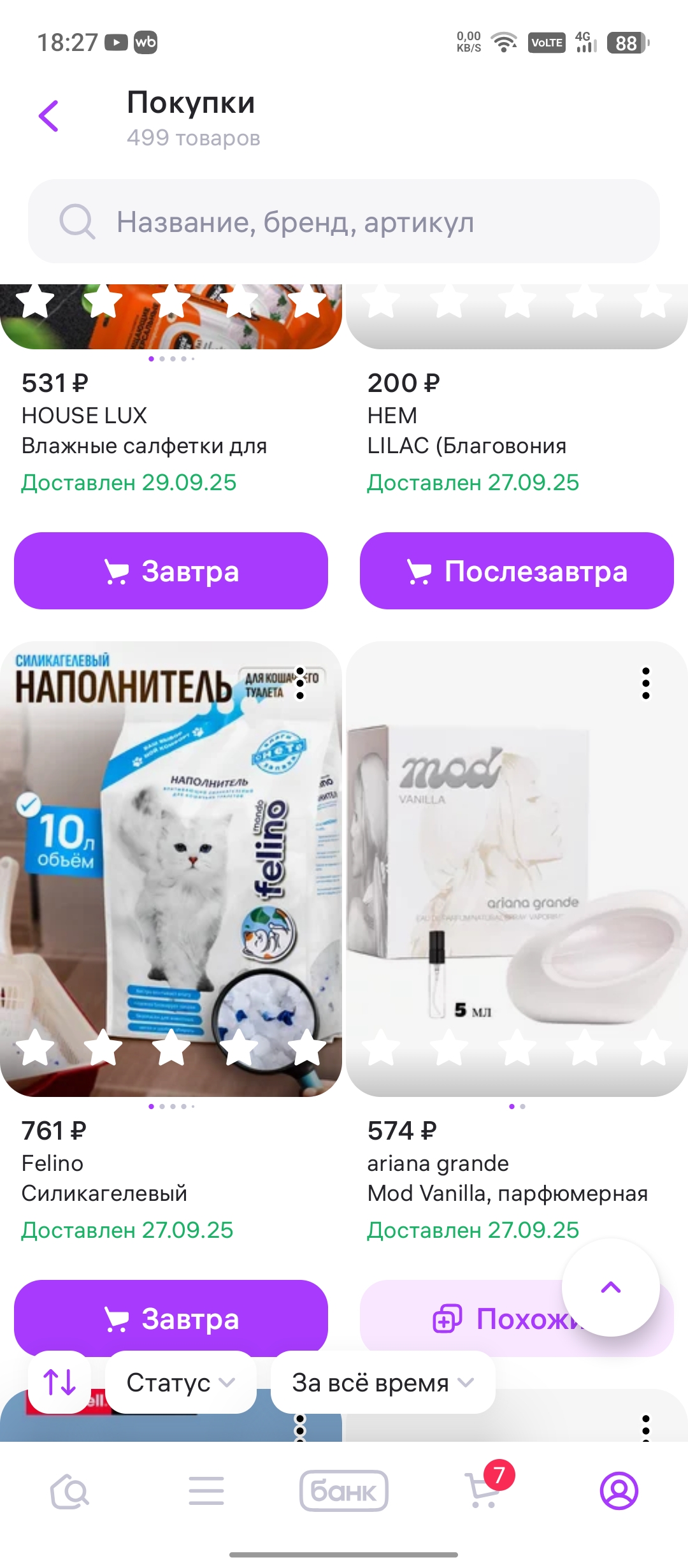Expand the За всё время period filter
688x1568 pixels.
pyautogui.click(x=383, y=1382)
